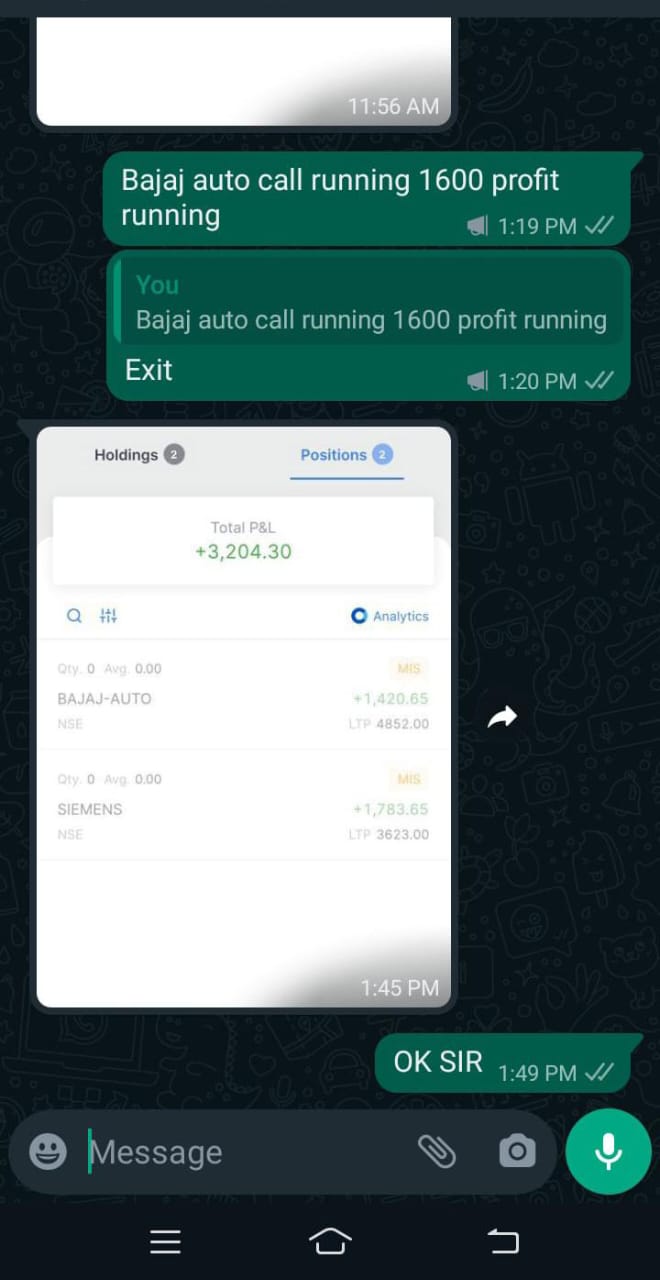Open the emoji picker
The image size is (660, 1280).
click(x=48, y=1152)
